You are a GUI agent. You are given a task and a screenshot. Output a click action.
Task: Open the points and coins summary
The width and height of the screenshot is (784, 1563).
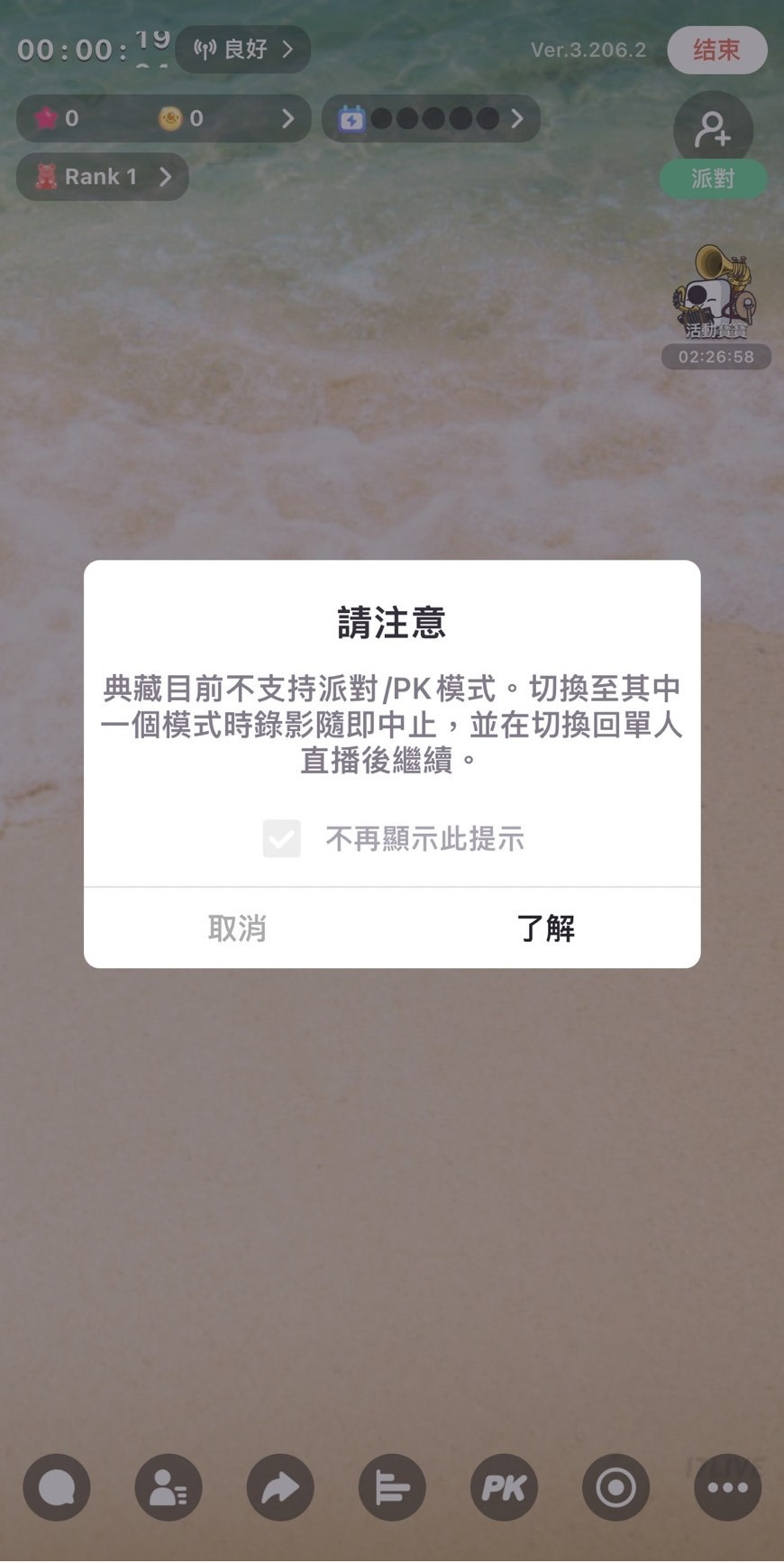click(x=163, y=118)
